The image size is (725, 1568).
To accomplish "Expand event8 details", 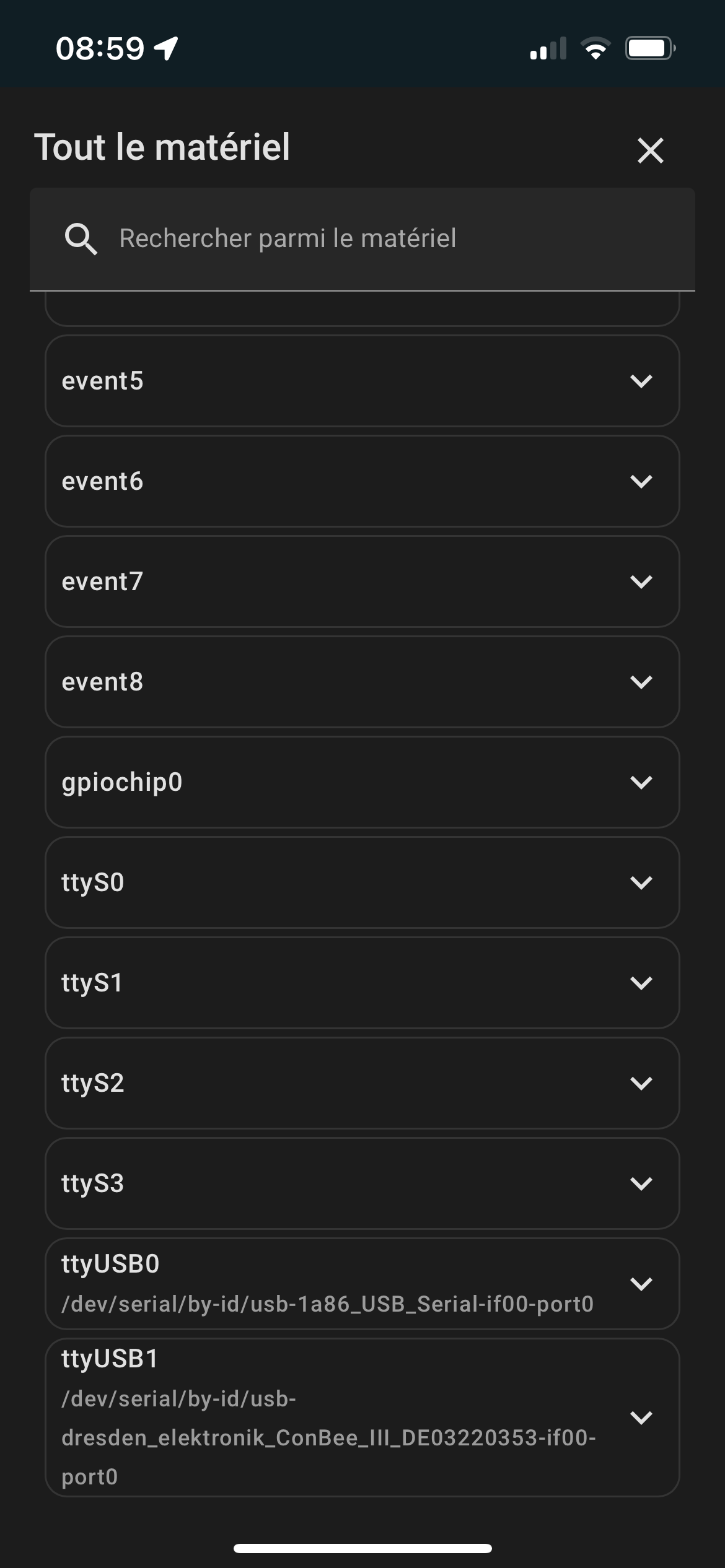I will [362, 682].
